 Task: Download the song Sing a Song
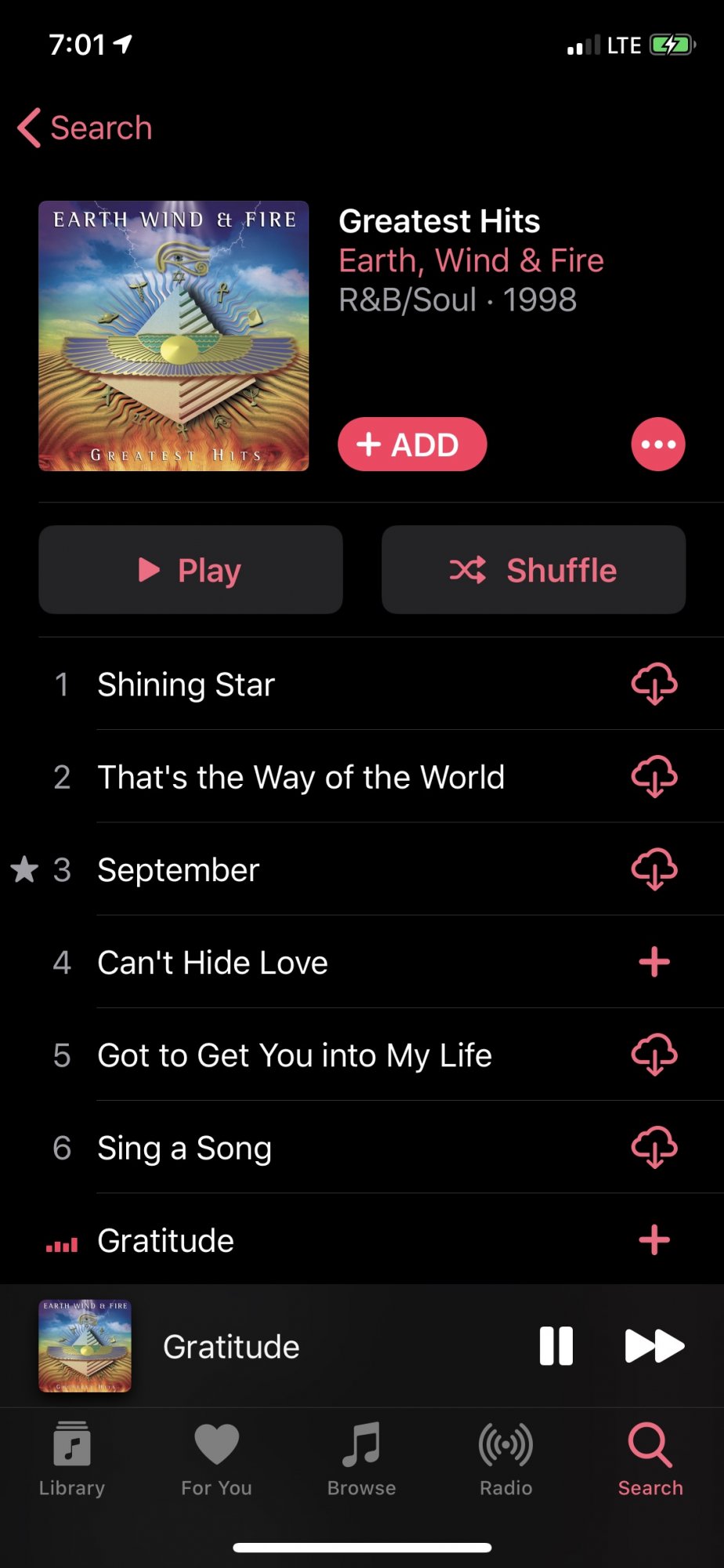pos(653,1148)
